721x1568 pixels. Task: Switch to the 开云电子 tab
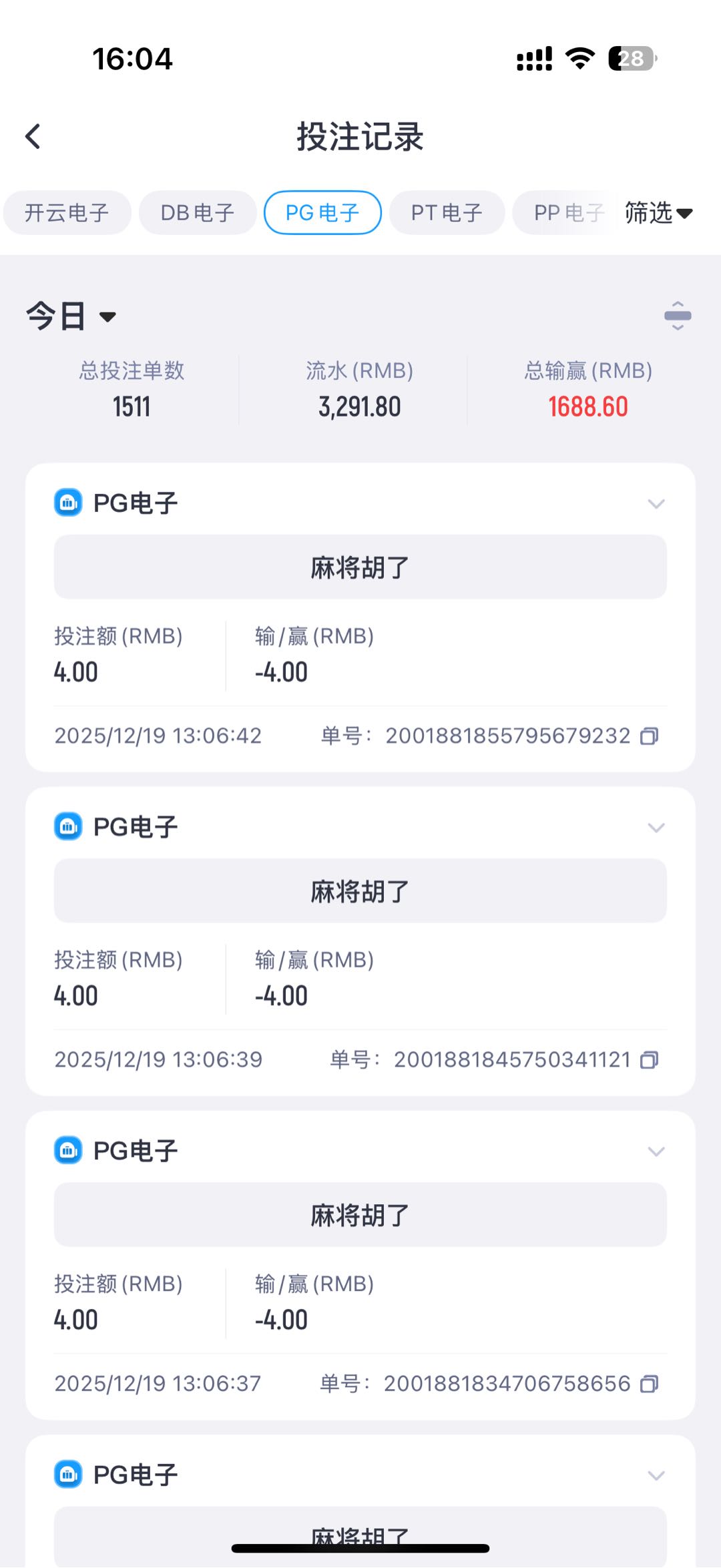[67, 213]
